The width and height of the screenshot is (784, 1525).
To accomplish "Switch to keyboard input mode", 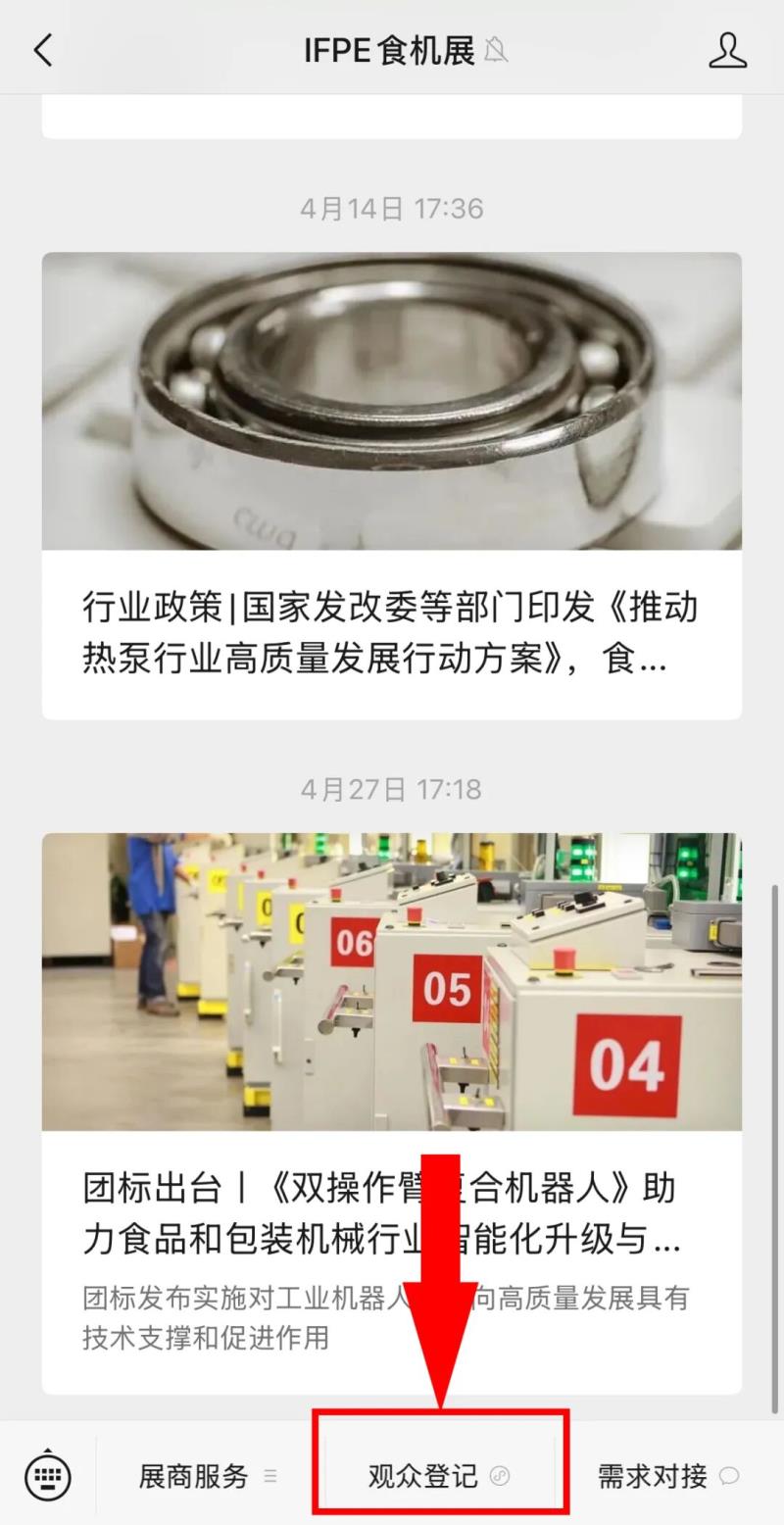I will click(47, 1474).
